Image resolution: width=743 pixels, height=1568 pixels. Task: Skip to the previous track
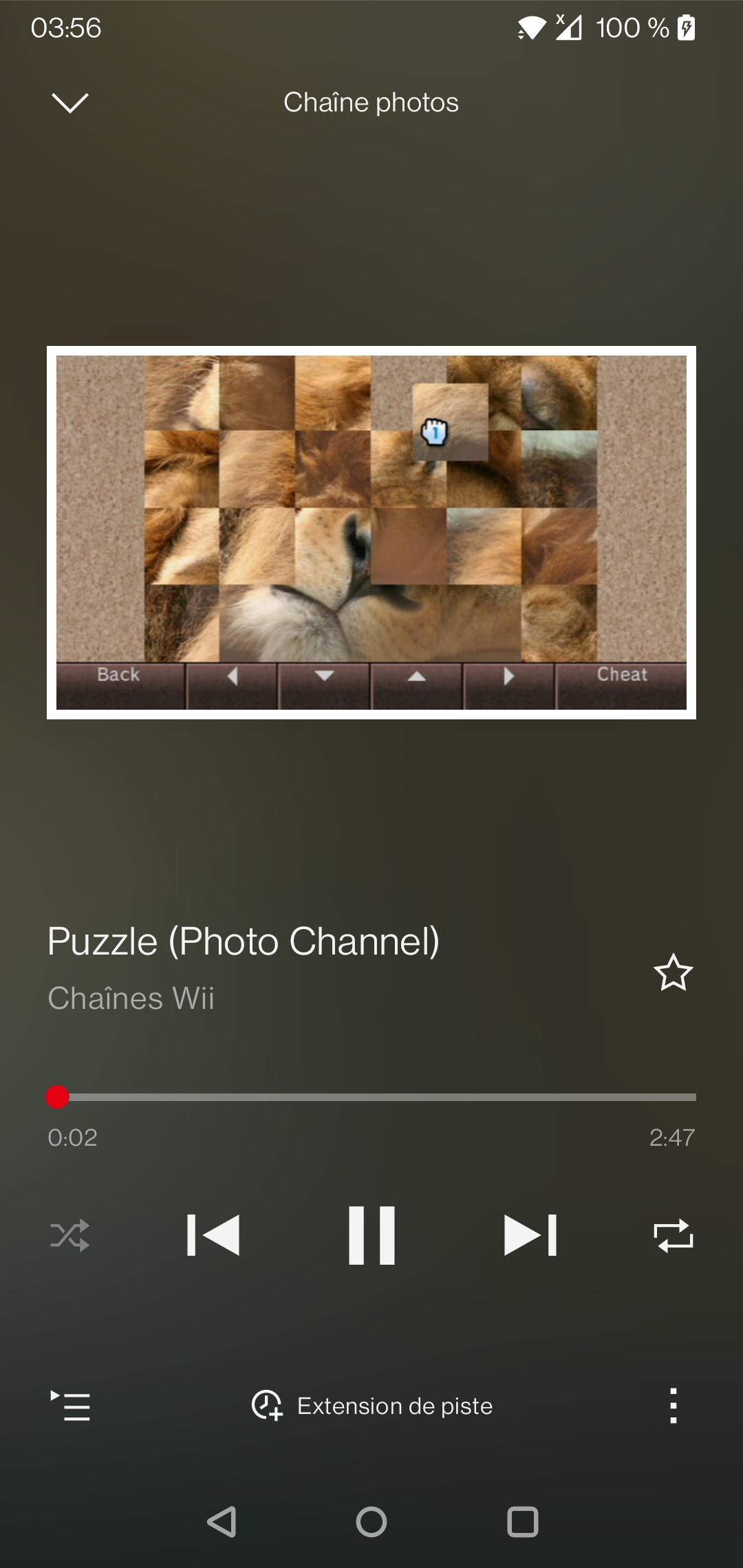213,1235
